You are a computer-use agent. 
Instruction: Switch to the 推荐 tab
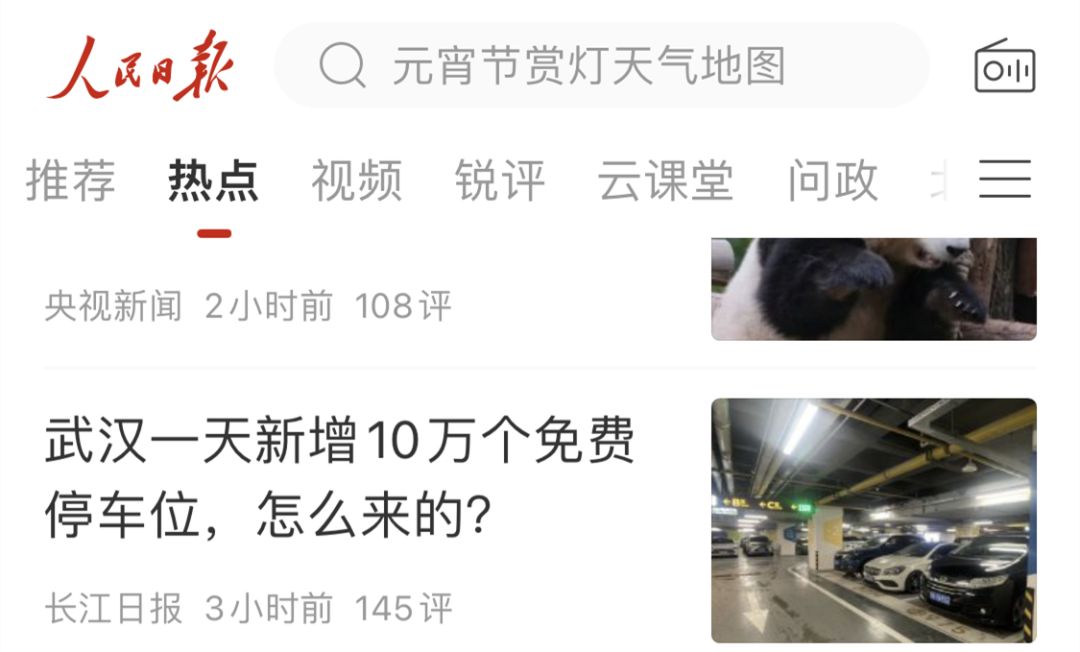tap(70, 181)
